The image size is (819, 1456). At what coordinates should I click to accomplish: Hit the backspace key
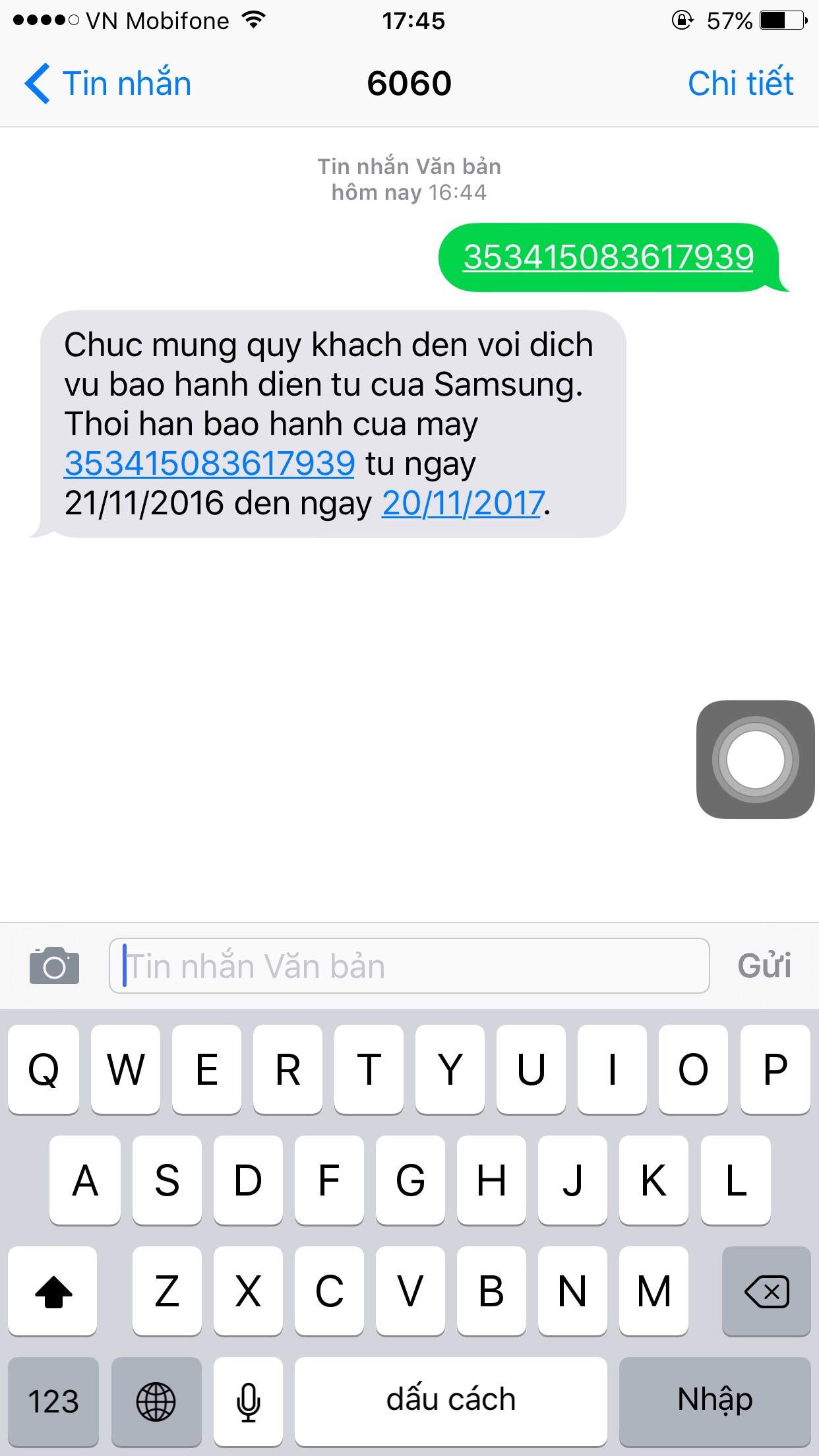[x=766, y=1291]
